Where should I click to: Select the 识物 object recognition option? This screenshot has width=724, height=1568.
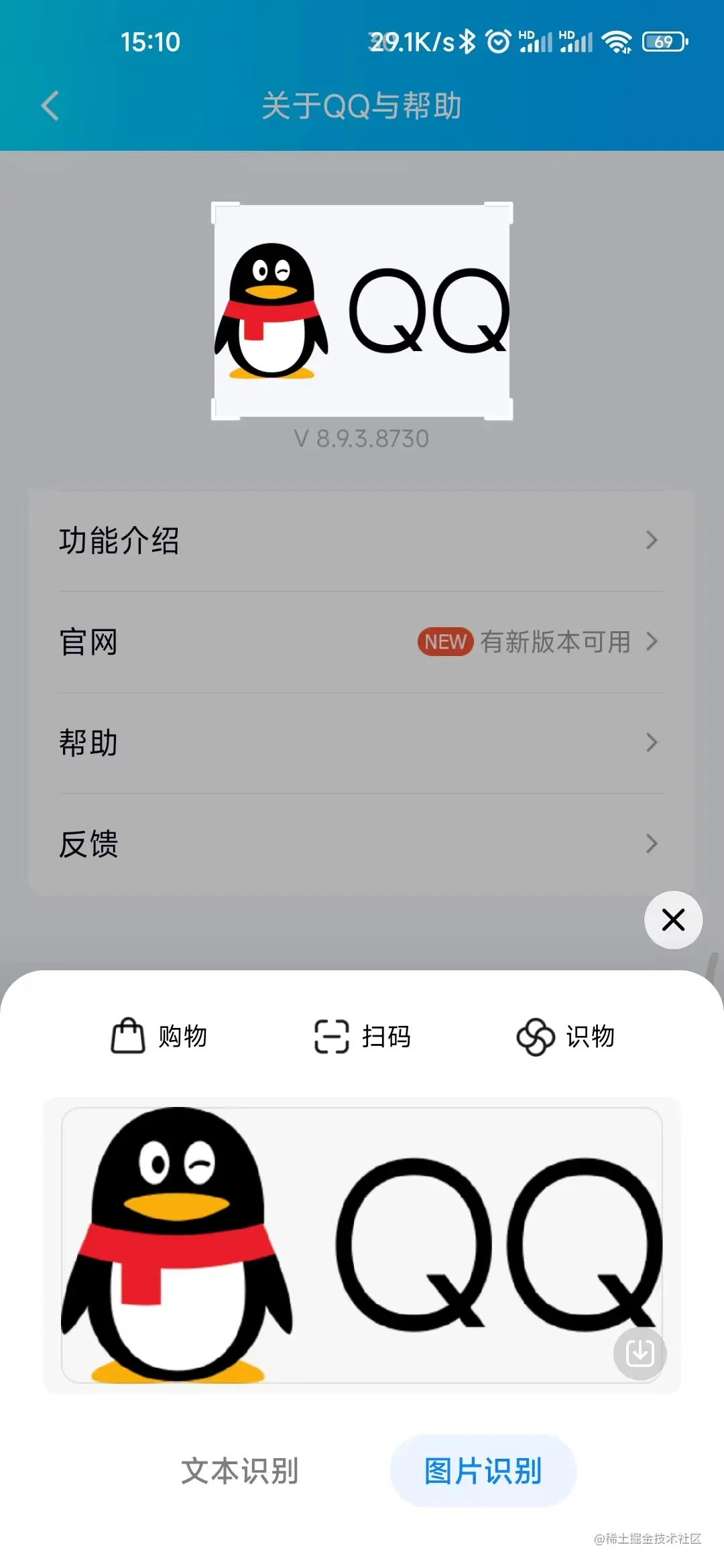566,1036
